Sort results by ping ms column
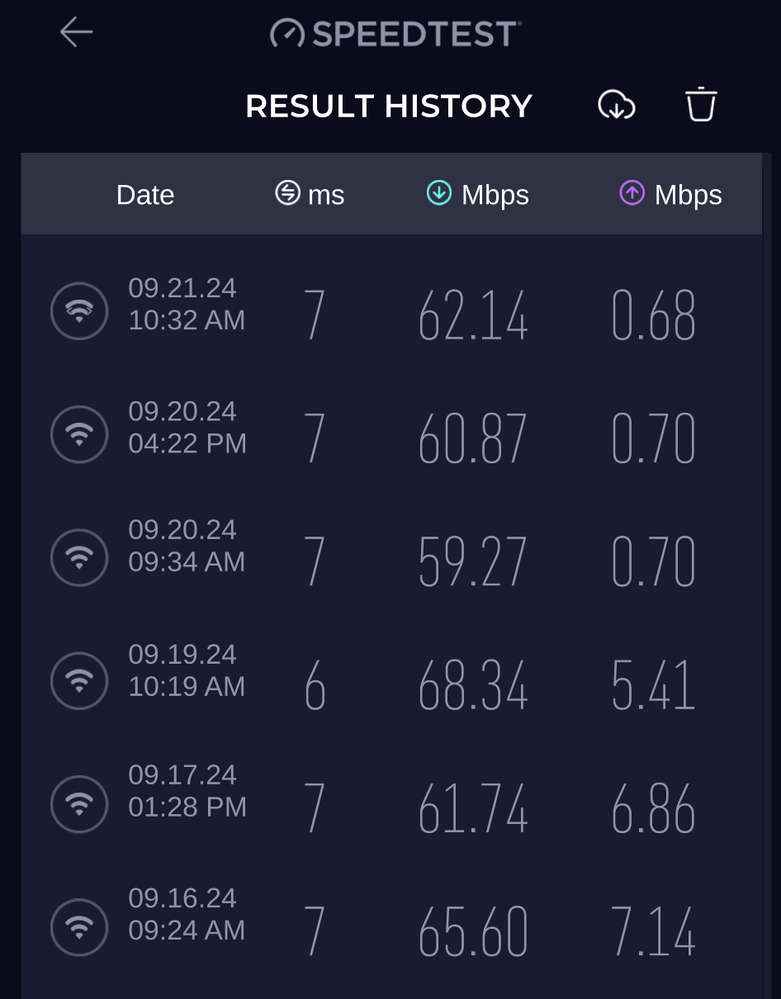Viewport: 781px width, 999px height. [x=310, y=194]
